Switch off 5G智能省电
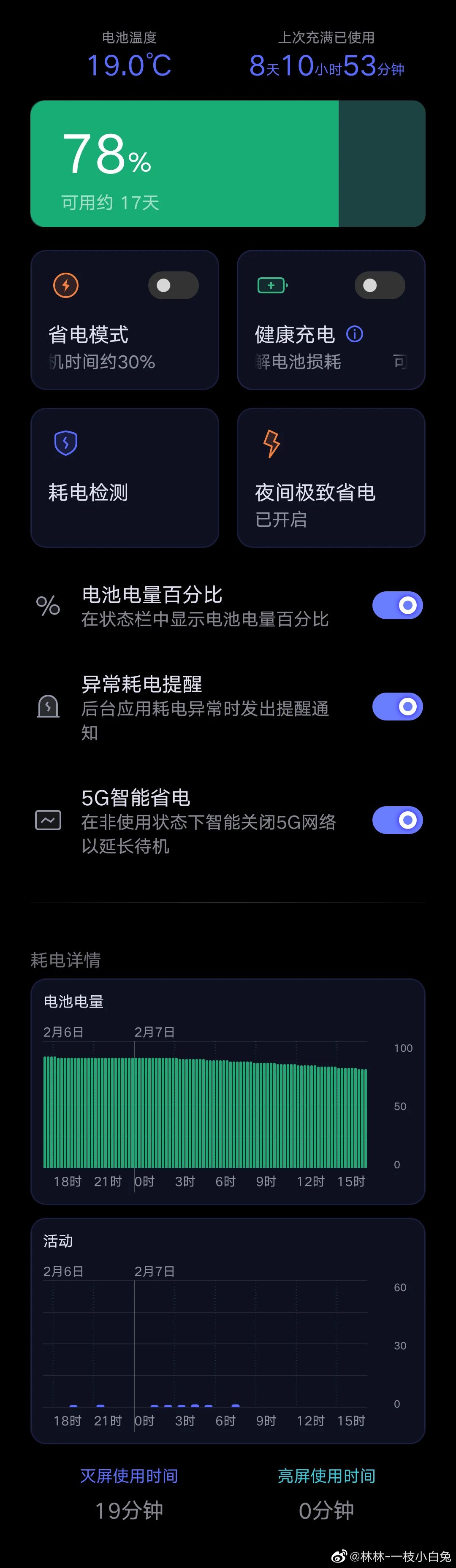Screen dimensions: 456x1568 coord(397,820)
